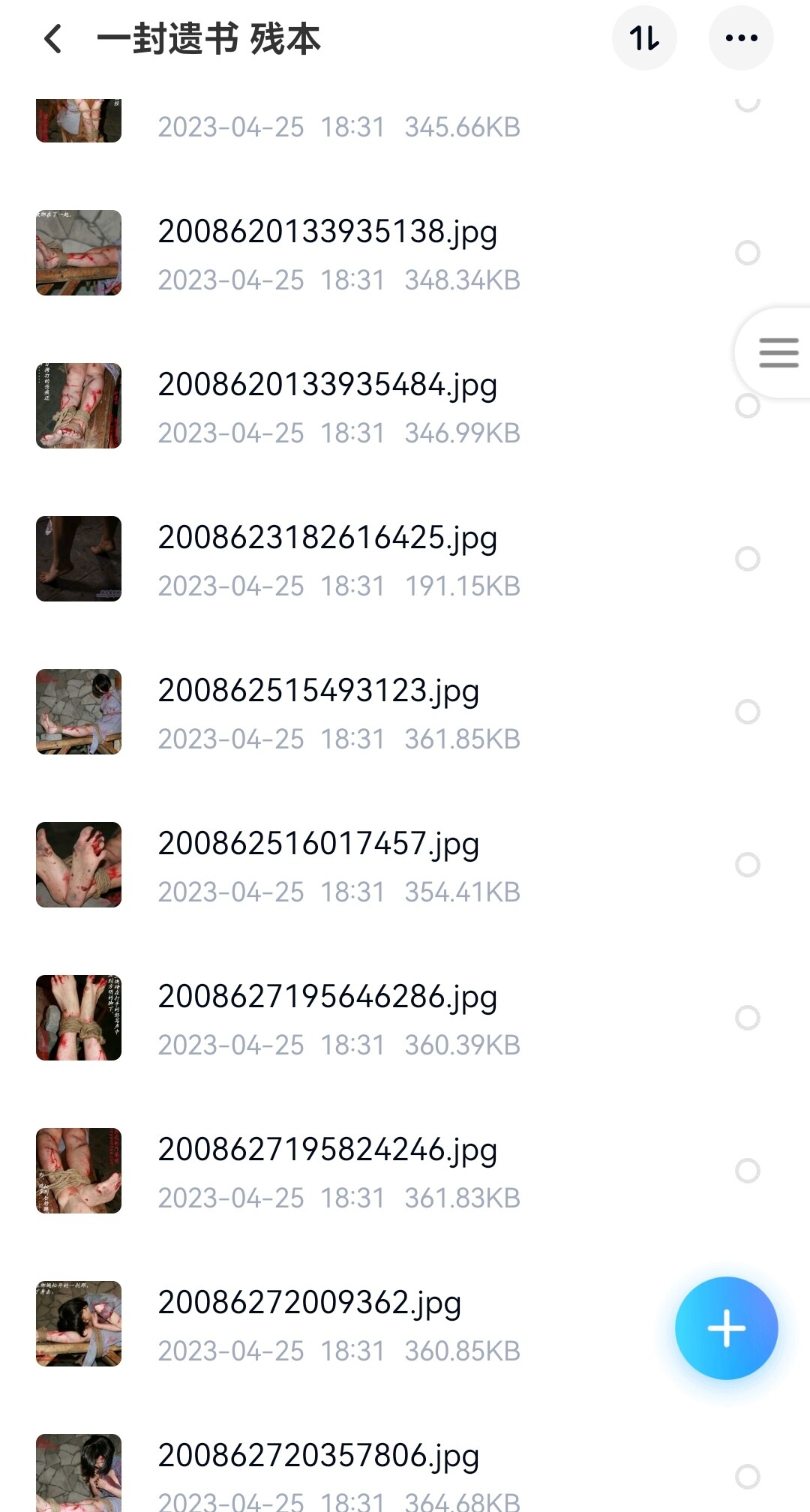Select 200862516017457.jpg using its circle

[748, 865]
